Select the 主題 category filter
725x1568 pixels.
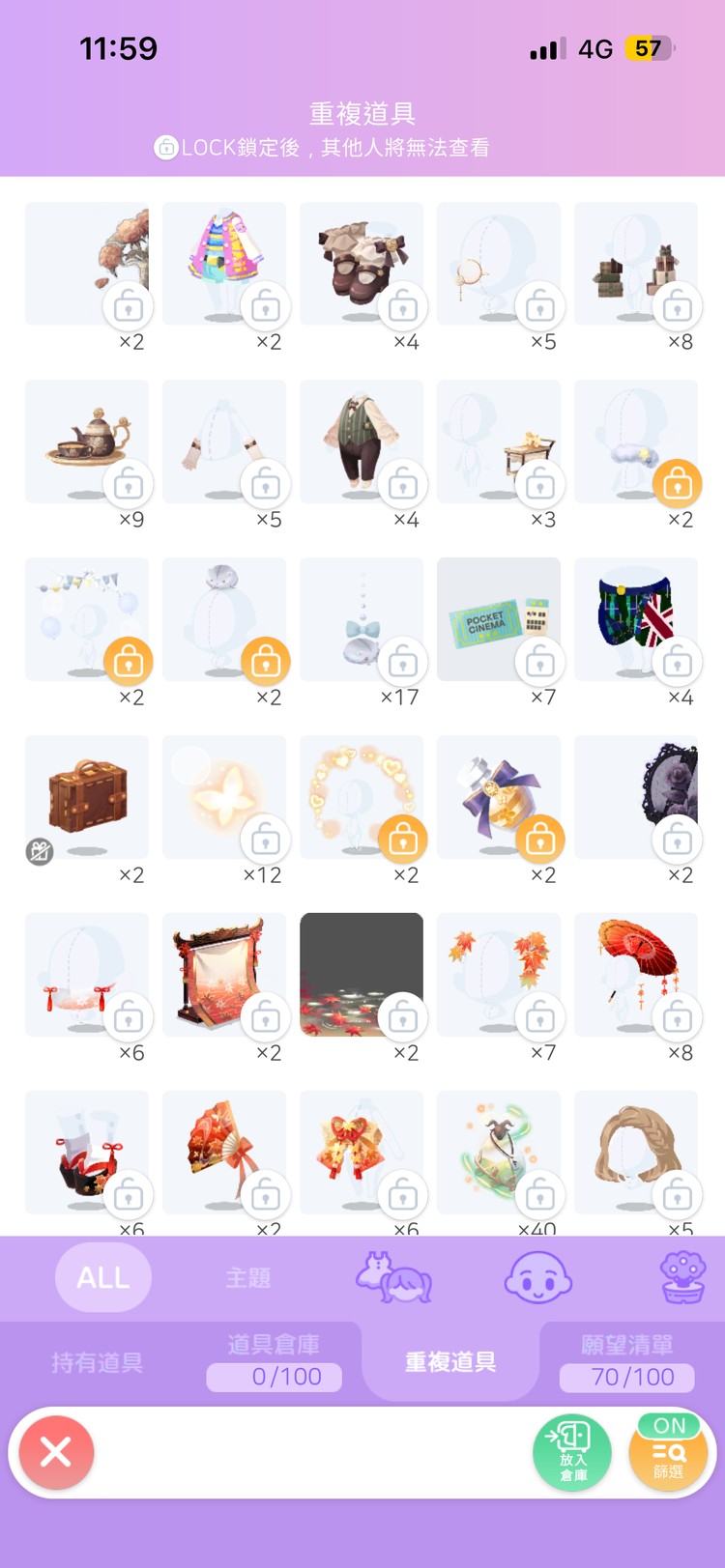point(248,1277)
